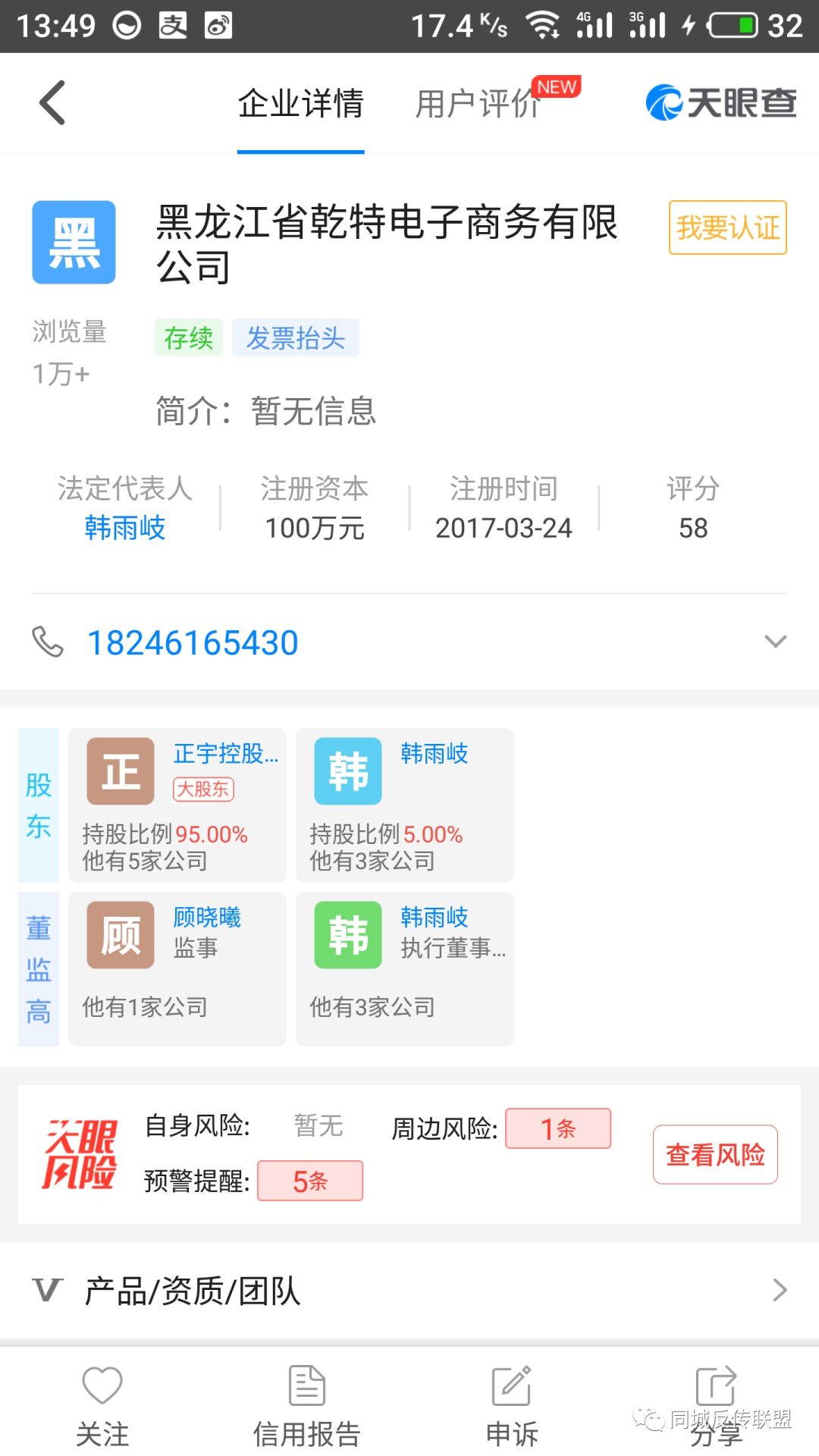Screen dimensions: 819x1456
Task: View the 5条 warning reminders badge
Action: pyautogui.click(x=310, y=1181)
